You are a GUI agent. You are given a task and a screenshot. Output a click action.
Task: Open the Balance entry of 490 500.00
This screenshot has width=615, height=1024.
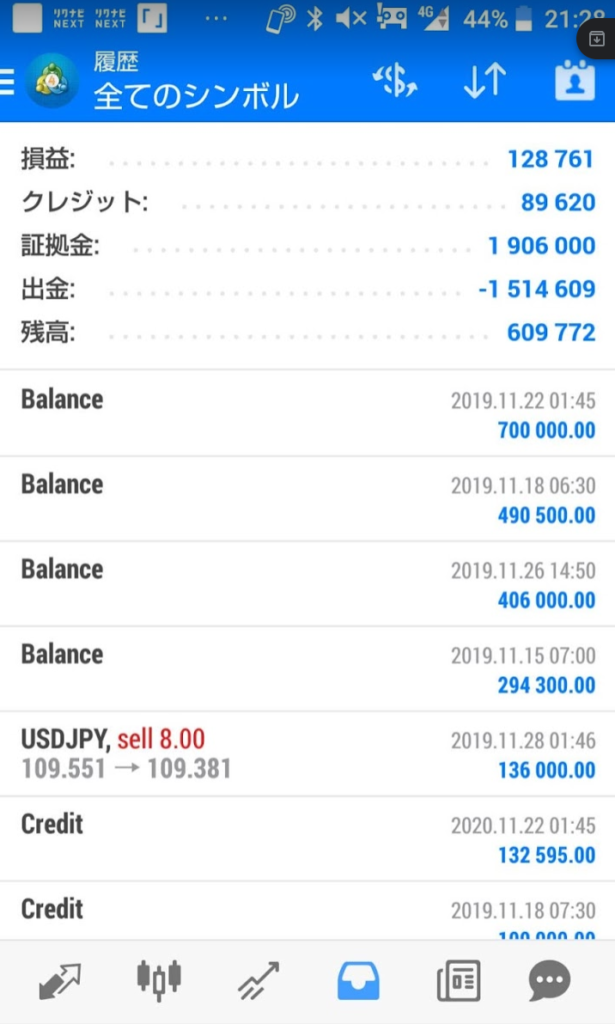click(308, 499)
